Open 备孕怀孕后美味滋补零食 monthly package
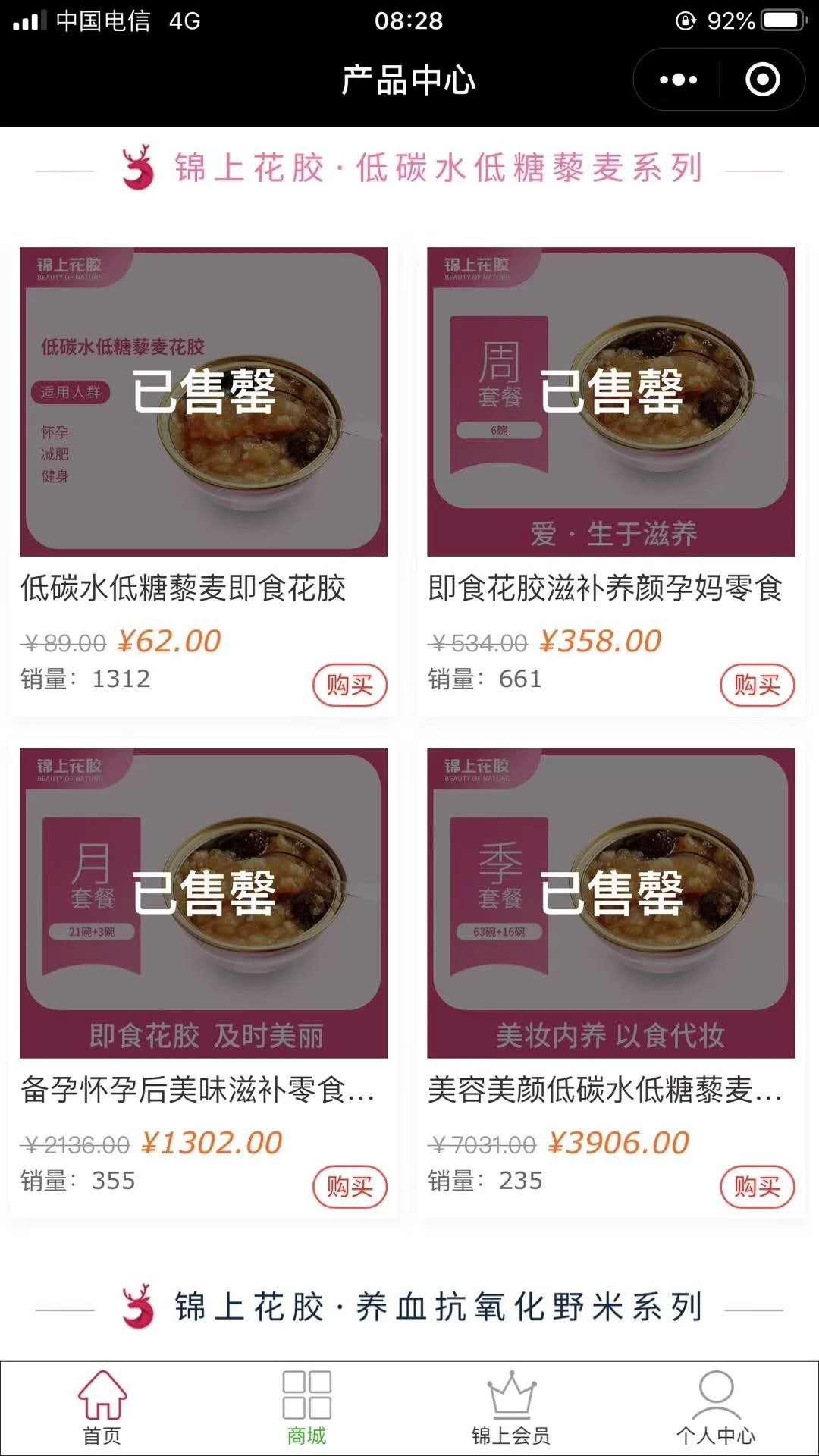The height and width of the screenshot is (1456, 819). (x=203, y=902)
